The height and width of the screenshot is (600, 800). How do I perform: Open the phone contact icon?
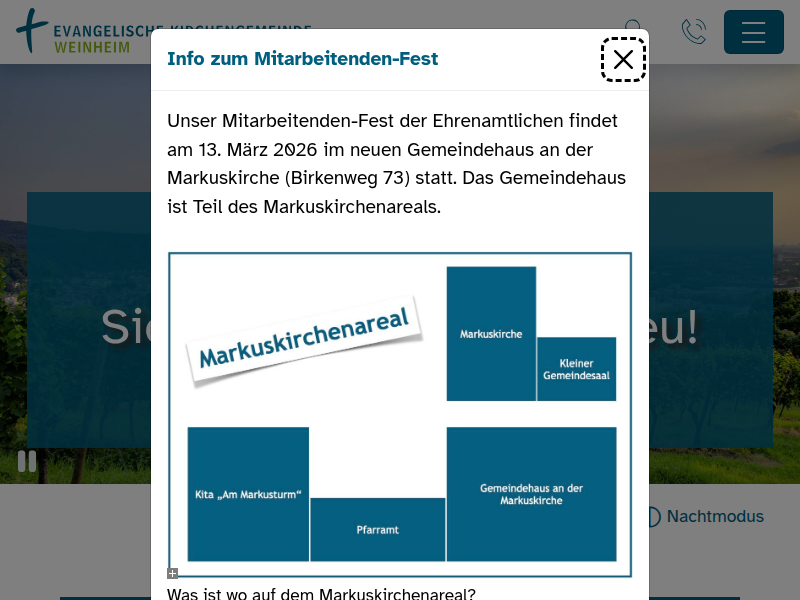[x=693, y=31]
